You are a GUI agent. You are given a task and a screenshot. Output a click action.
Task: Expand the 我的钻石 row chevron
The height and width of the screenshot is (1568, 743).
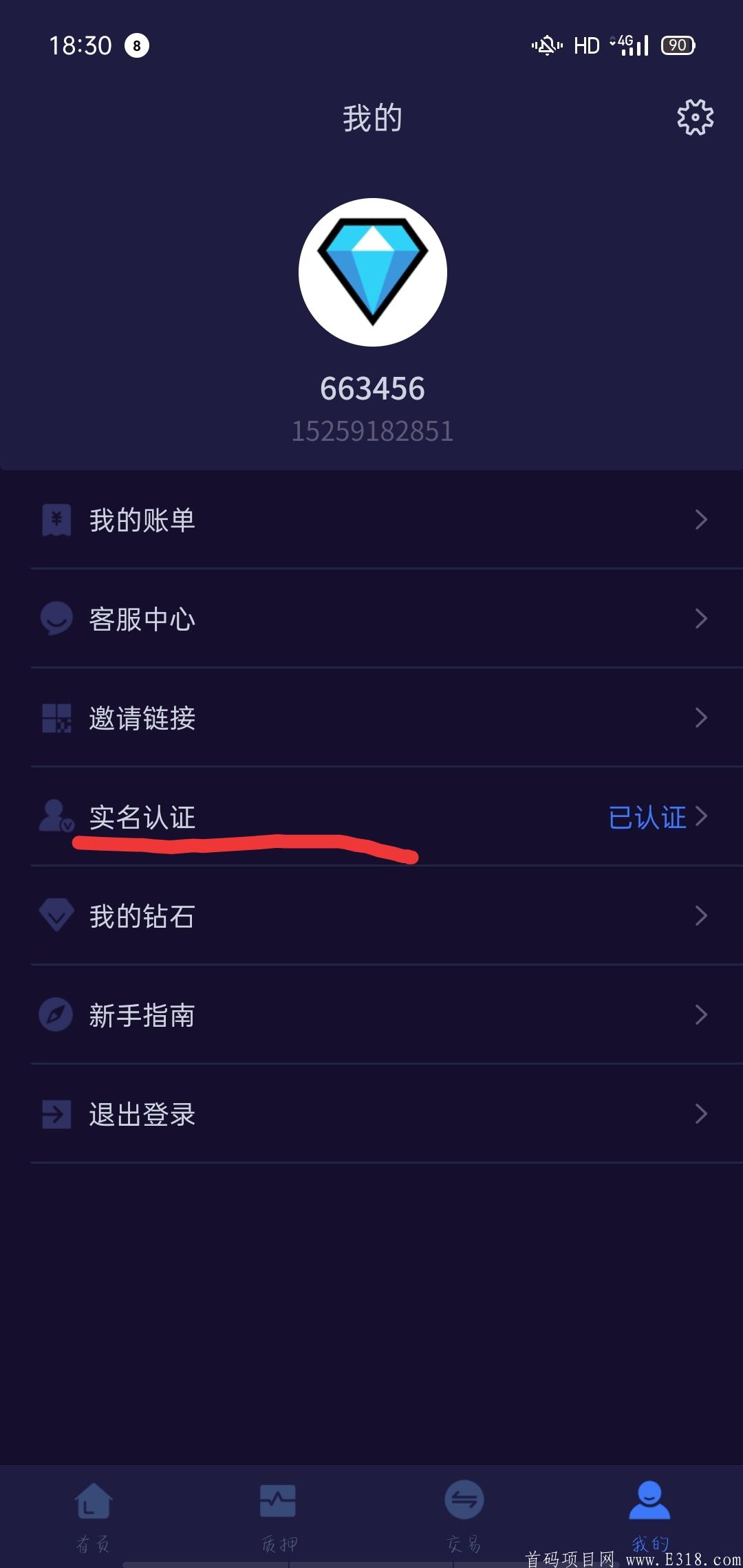point(702,916)
